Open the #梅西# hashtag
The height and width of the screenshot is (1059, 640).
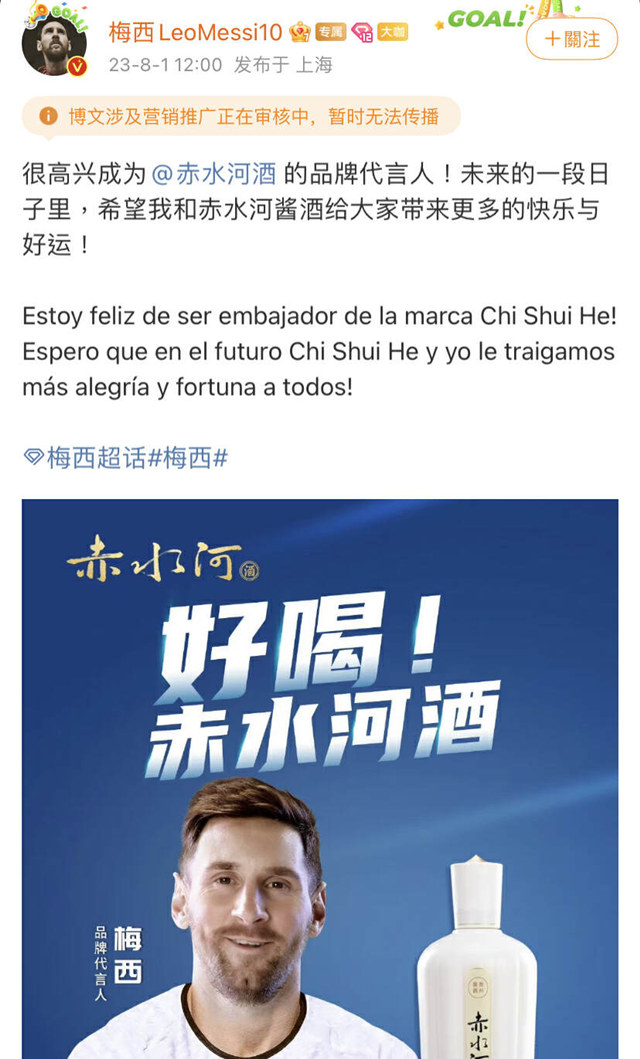coord(189,457)
